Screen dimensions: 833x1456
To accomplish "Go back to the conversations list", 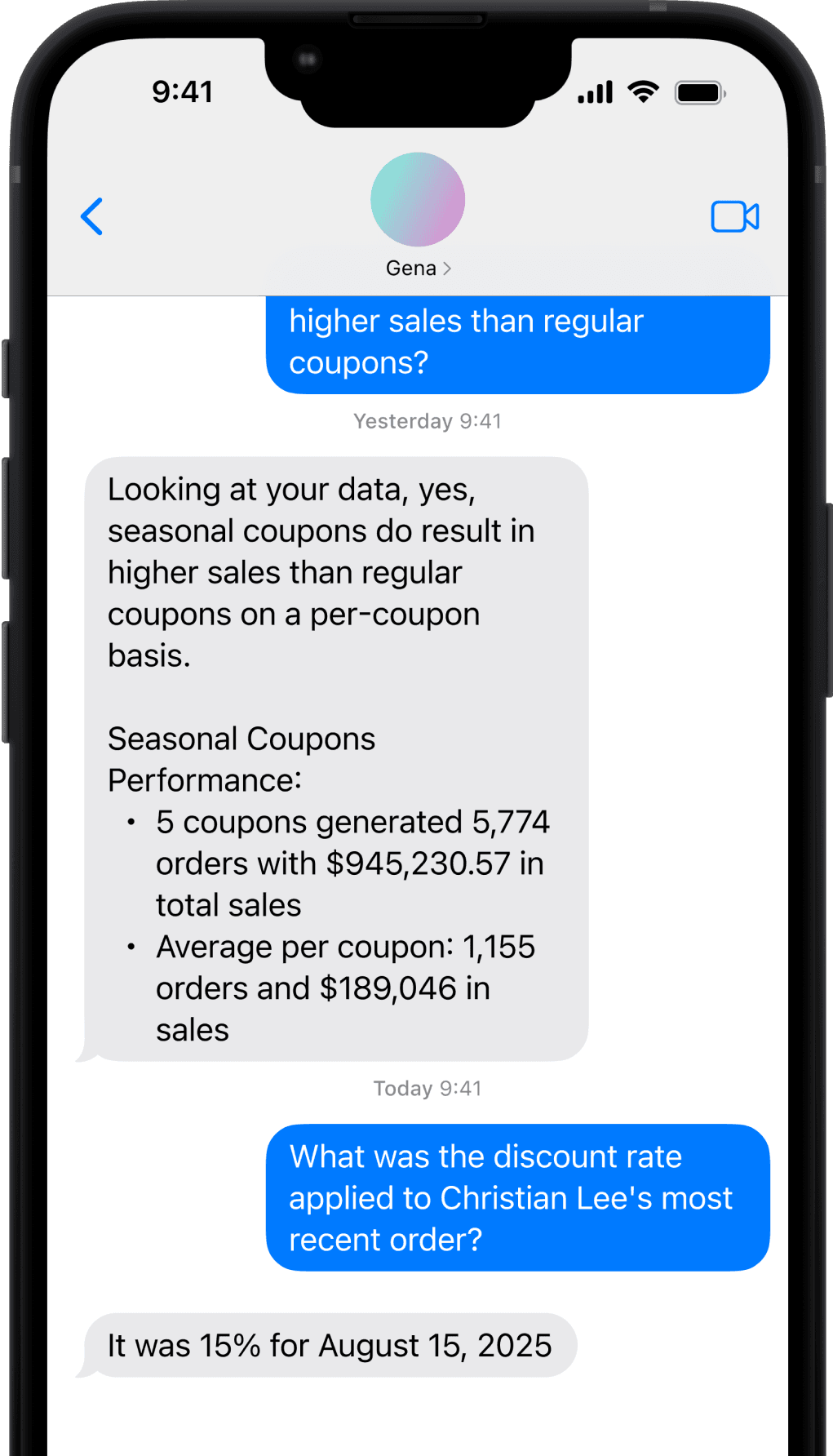I will point(92,216).
